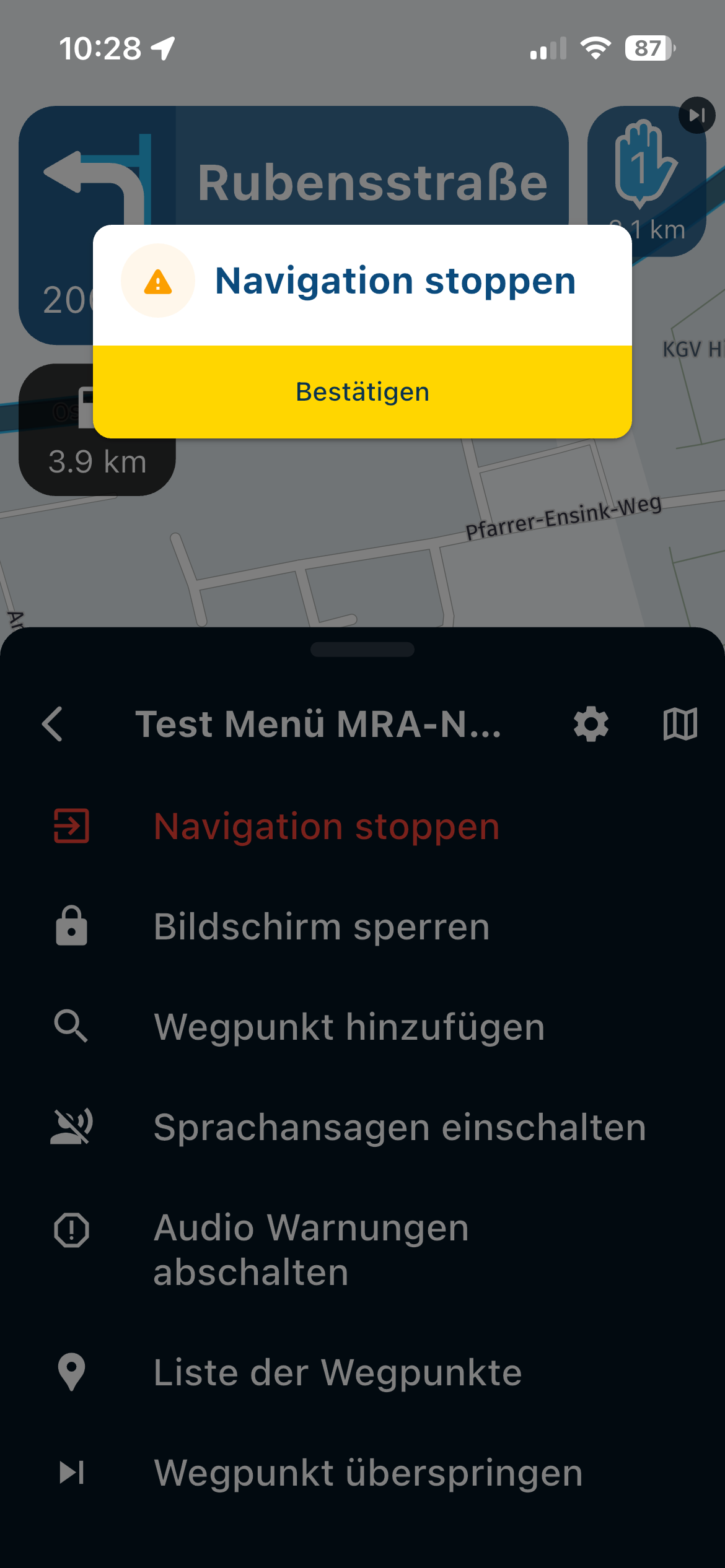Turn off alerts via Audio Warnungen abschalten
Viewport: 725px width, 1568px height.
pos(310,1250)
